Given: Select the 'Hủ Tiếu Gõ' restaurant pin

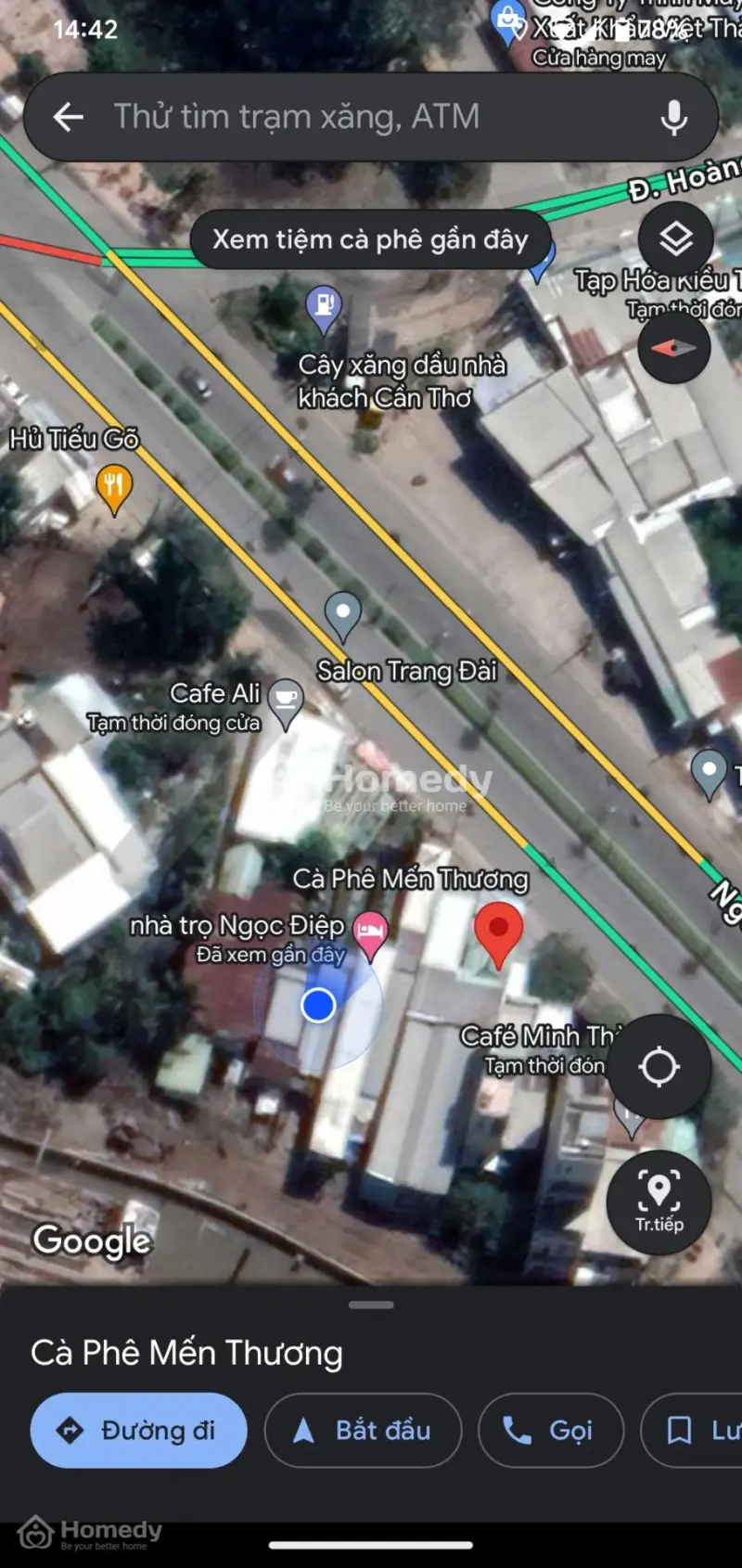Looking at the screenshot, I should tap(114, 487).
